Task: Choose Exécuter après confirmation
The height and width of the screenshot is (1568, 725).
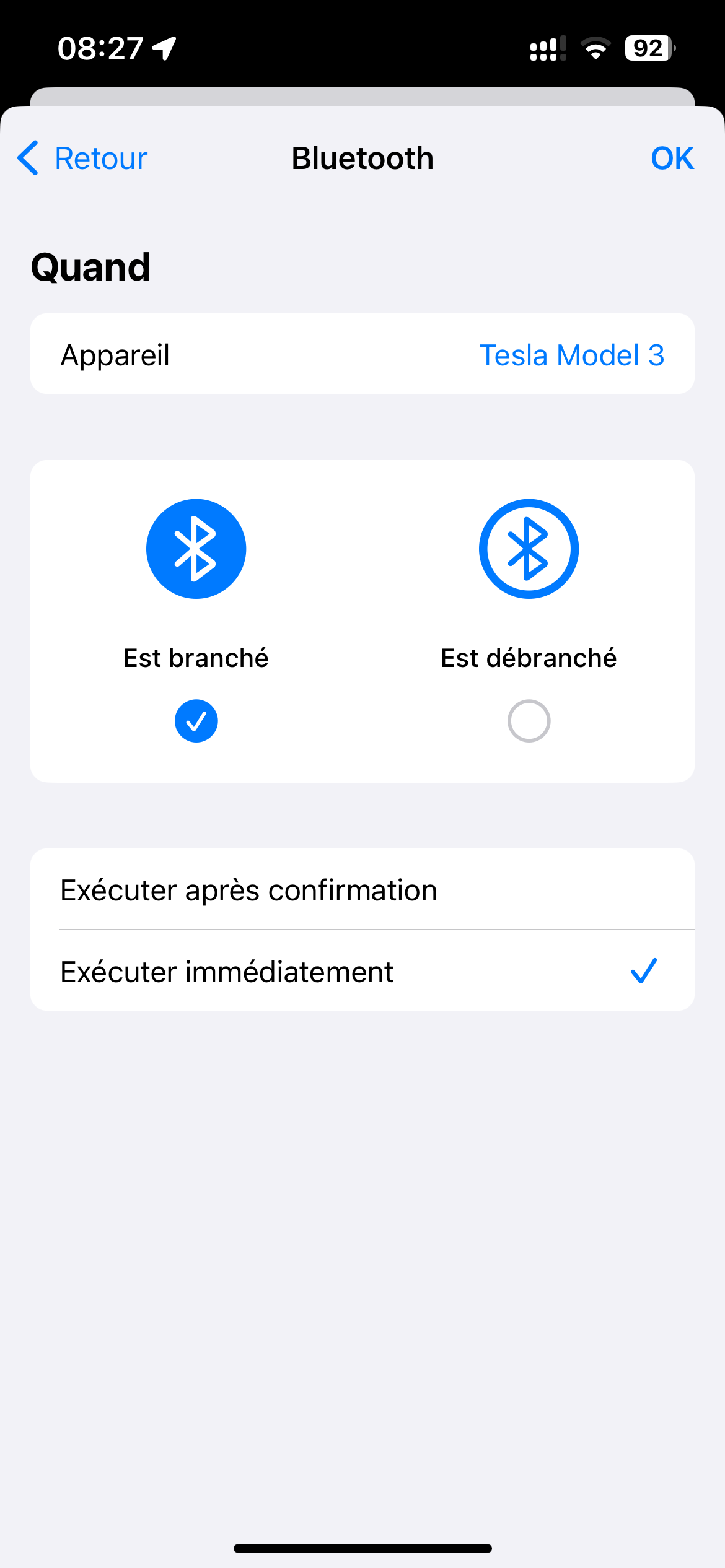Action: [362, 890]
